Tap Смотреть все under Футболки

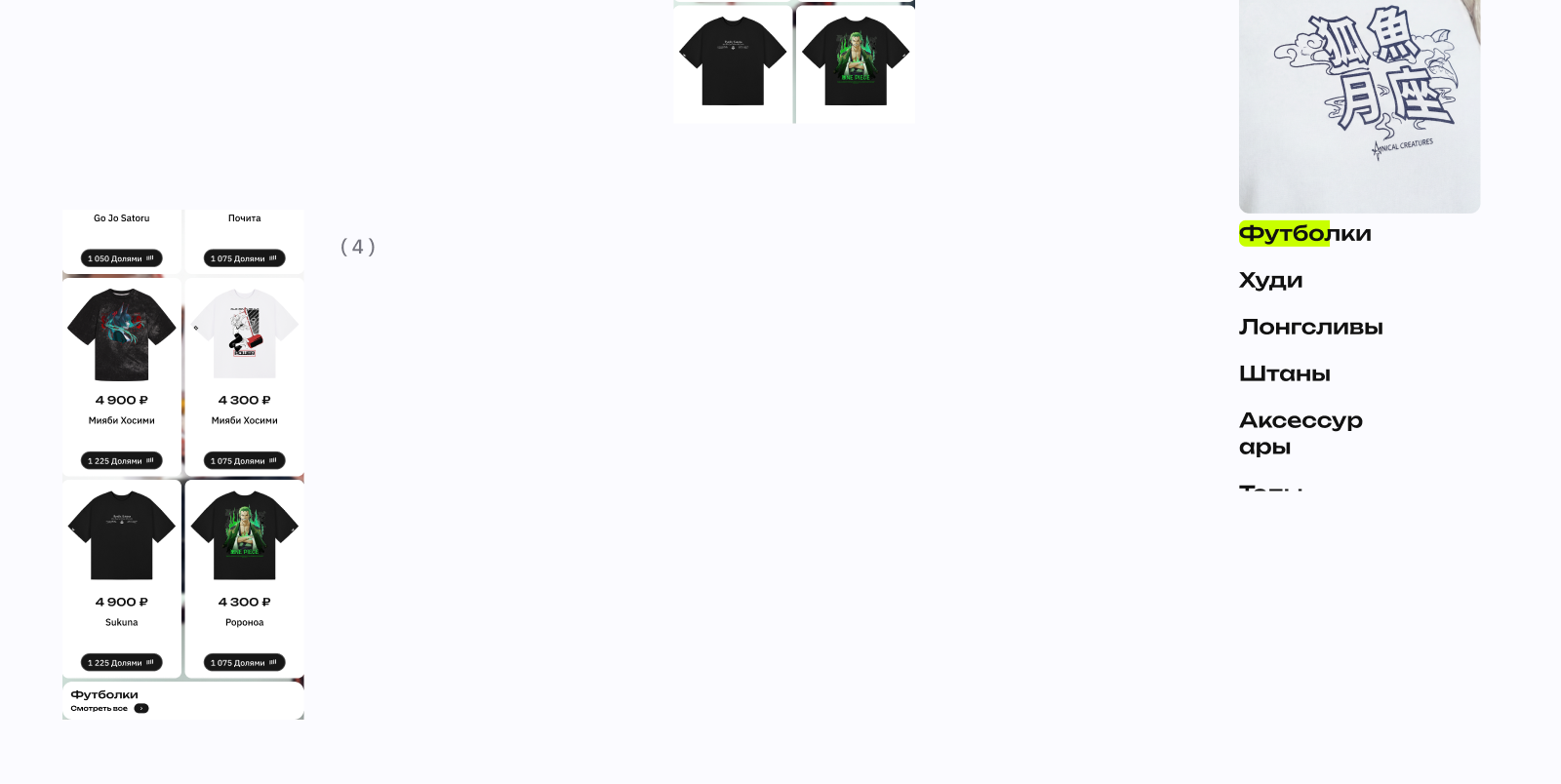pyautogui.click(x=109, y=709)
